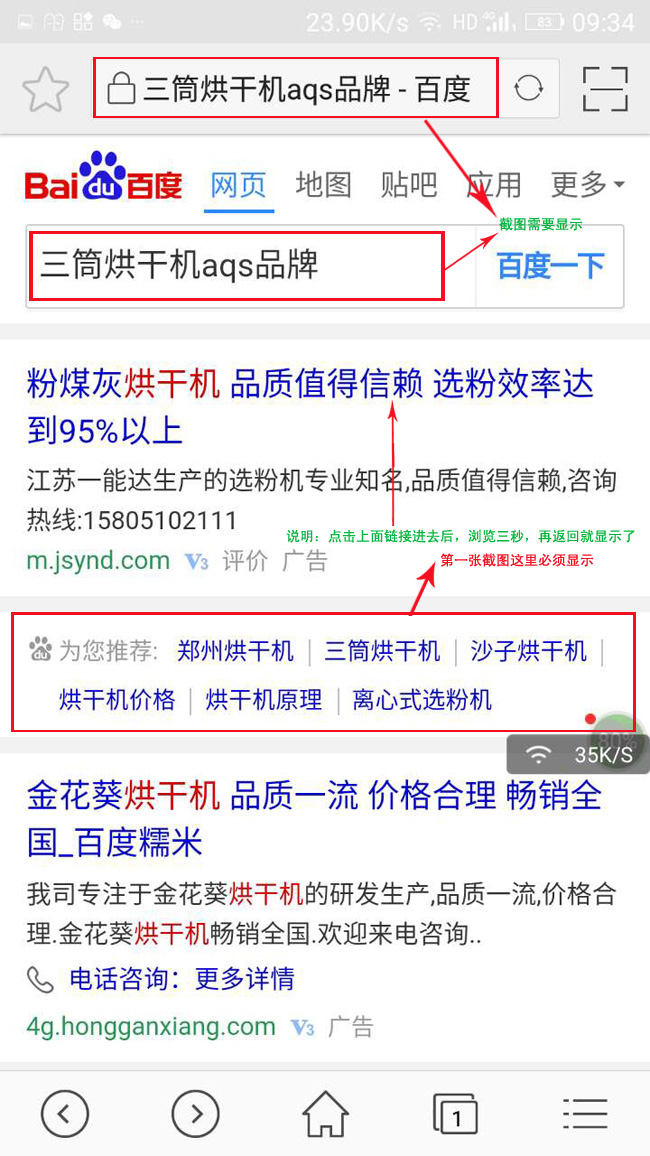650x1156 pixels.
Task: Open the scan icon in the address bar
Action: click(x=604, y=90)
